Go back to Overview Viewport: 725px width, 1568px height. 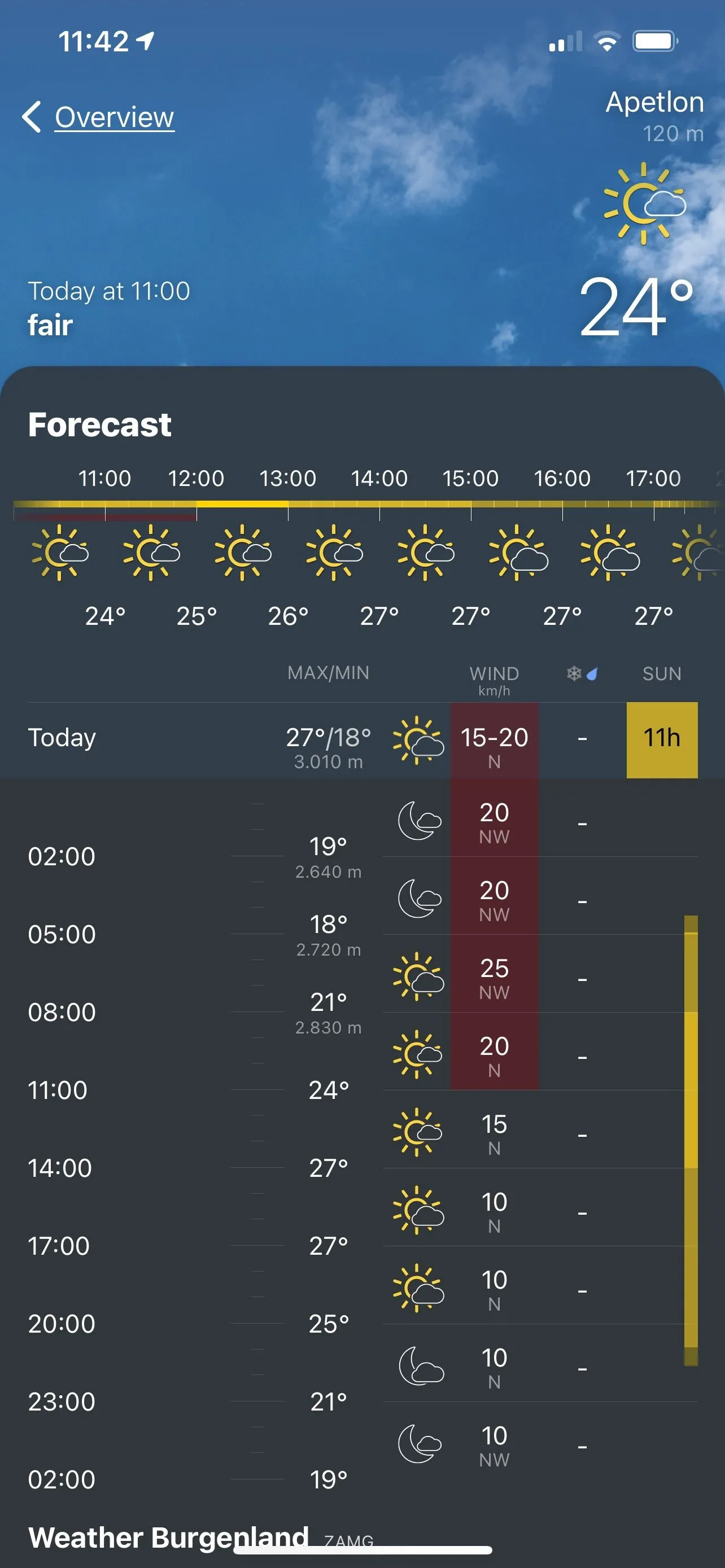(99, 117)
